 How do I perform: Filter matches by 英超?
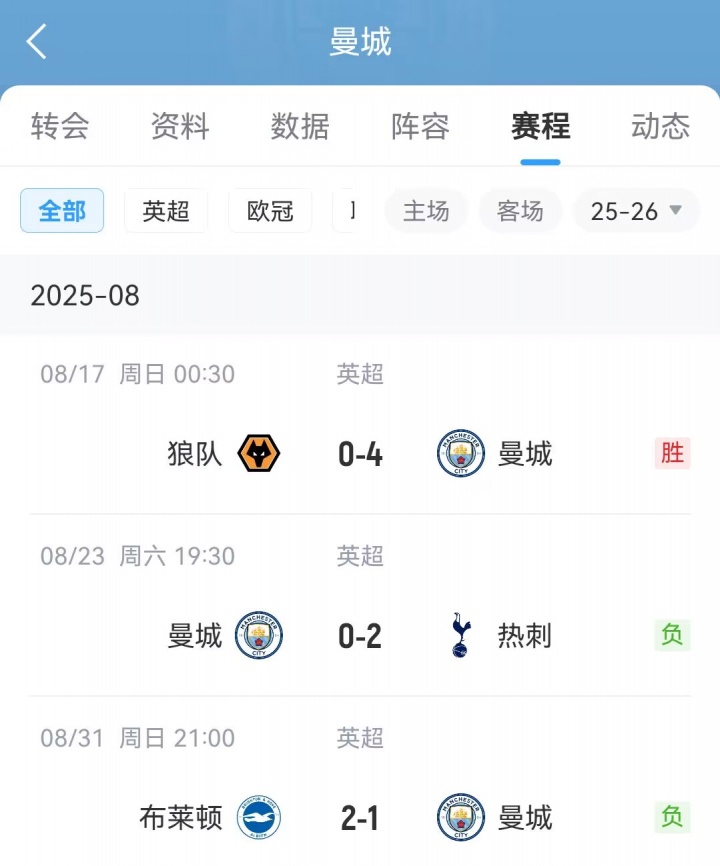click(166, 211)
